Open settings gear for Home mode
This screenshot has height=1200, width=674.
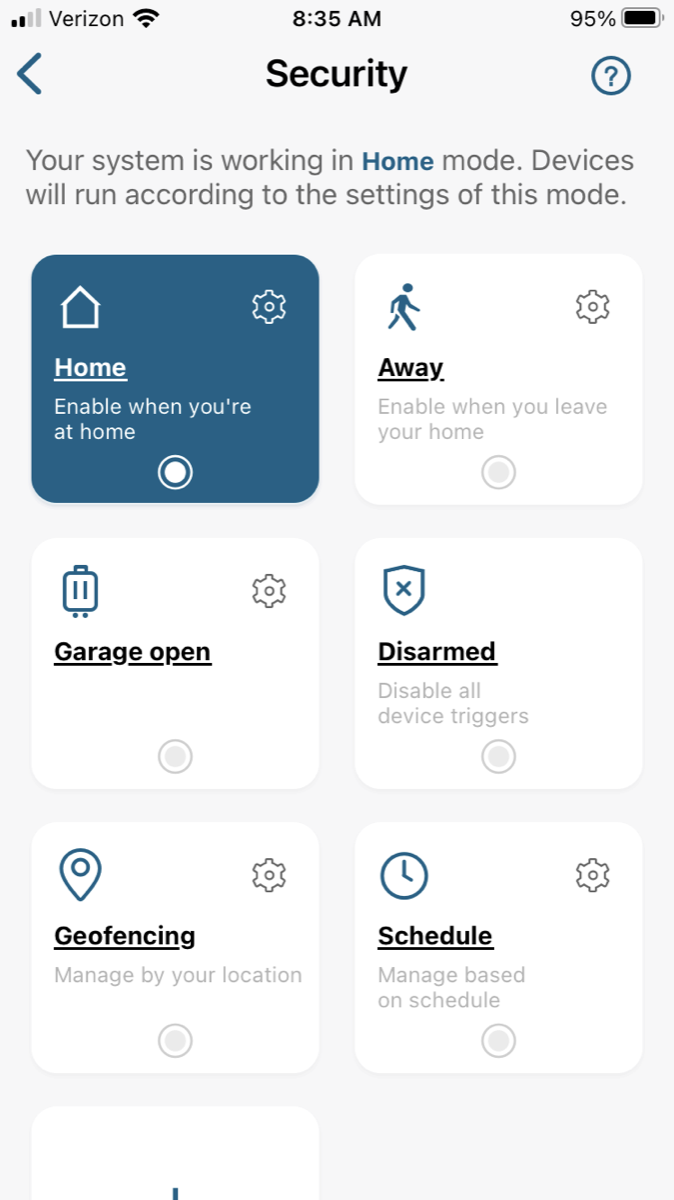pos(269,307)
